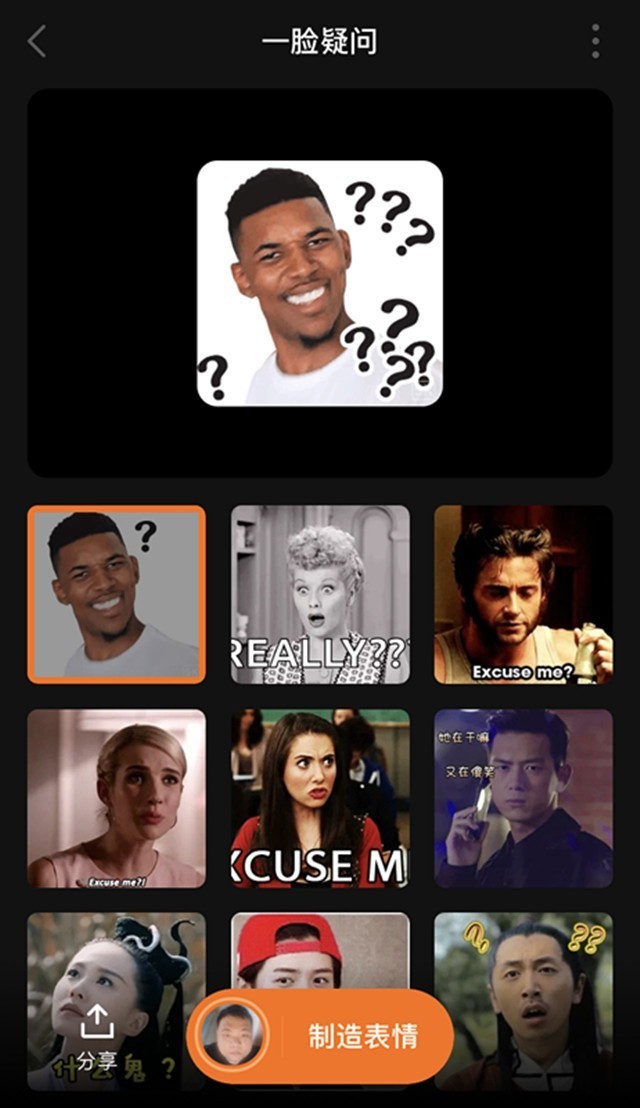Choose the black-and-white REALLY?? template
The width and height of the screenshot is (640, 1108).
[320, 594]
